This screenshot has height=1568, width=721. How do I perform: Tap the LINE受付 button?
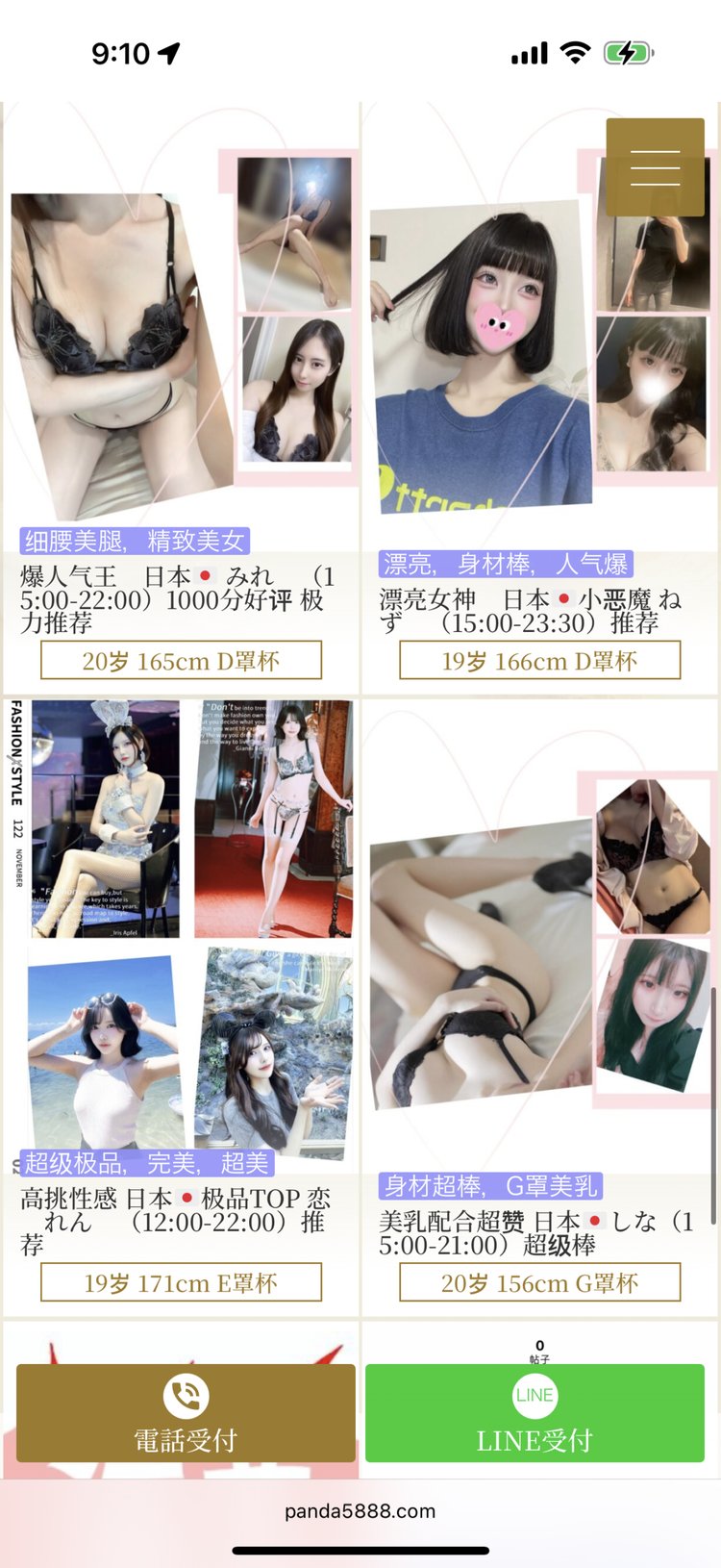point(535,1412)
